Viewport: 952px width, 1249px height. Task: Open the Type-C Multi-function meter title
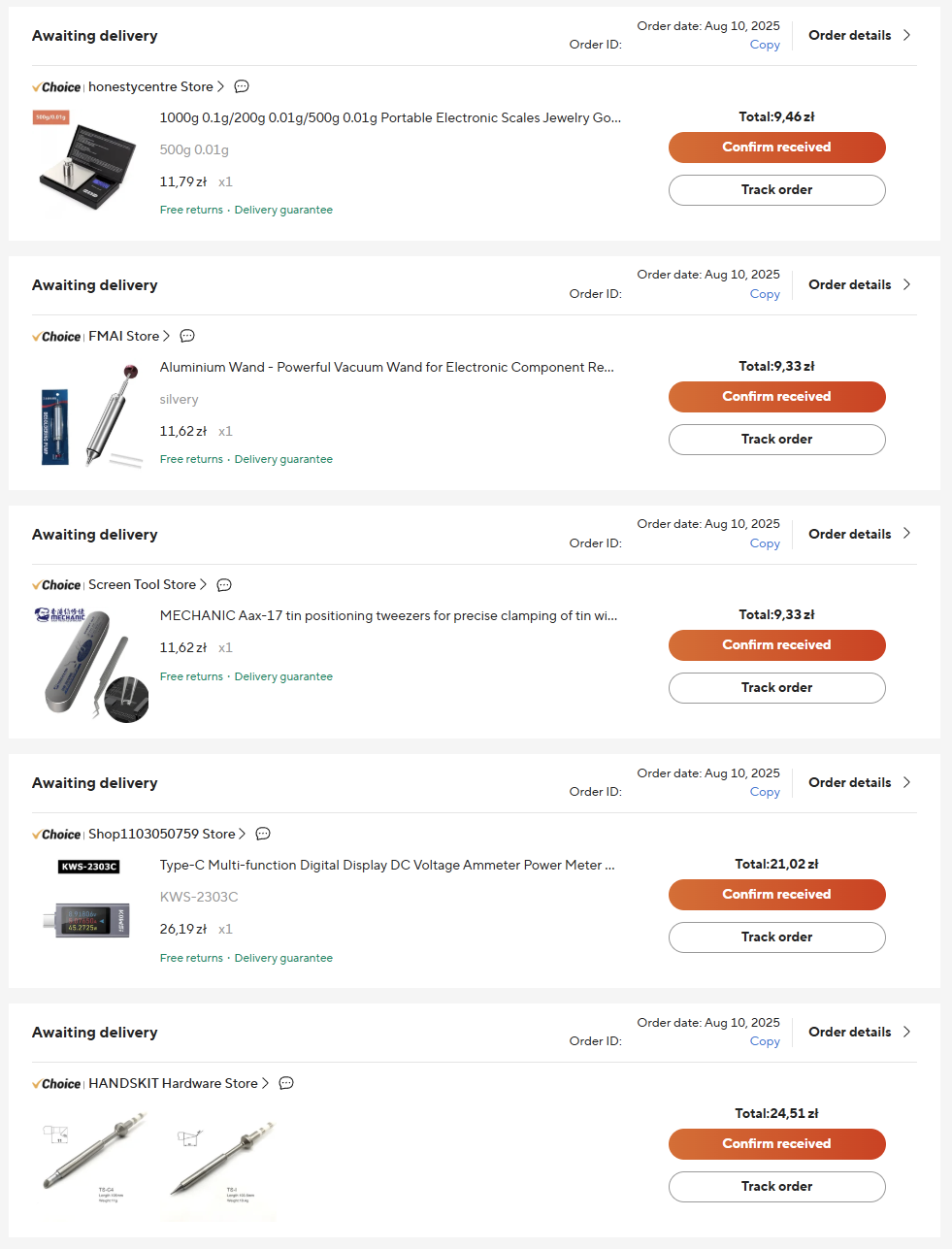tap(386, 865)
